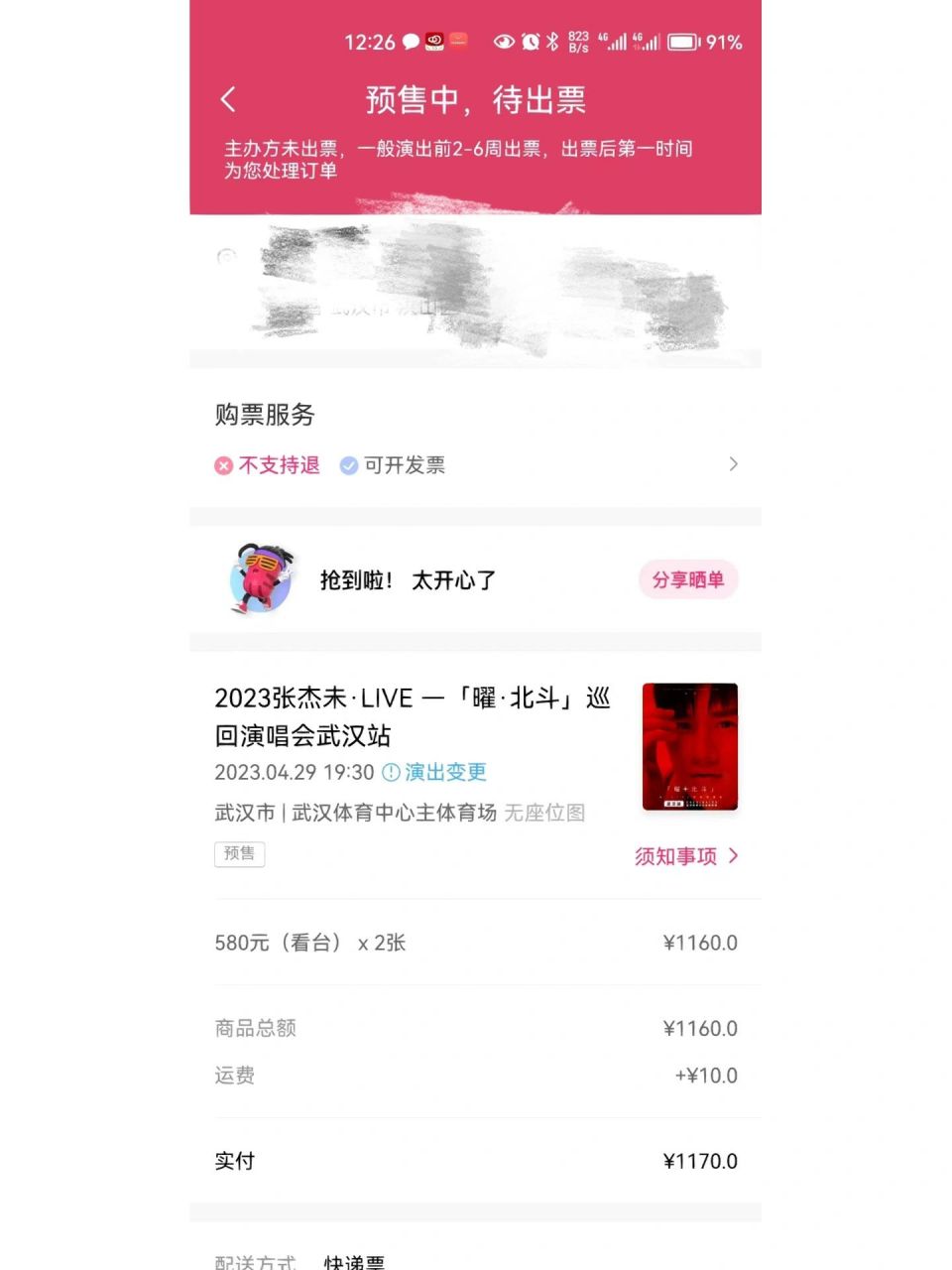The width and height of the screenshot is (952, 1270).
Task: Tap the 分享晒单 share button
Action: click(688, 579)
